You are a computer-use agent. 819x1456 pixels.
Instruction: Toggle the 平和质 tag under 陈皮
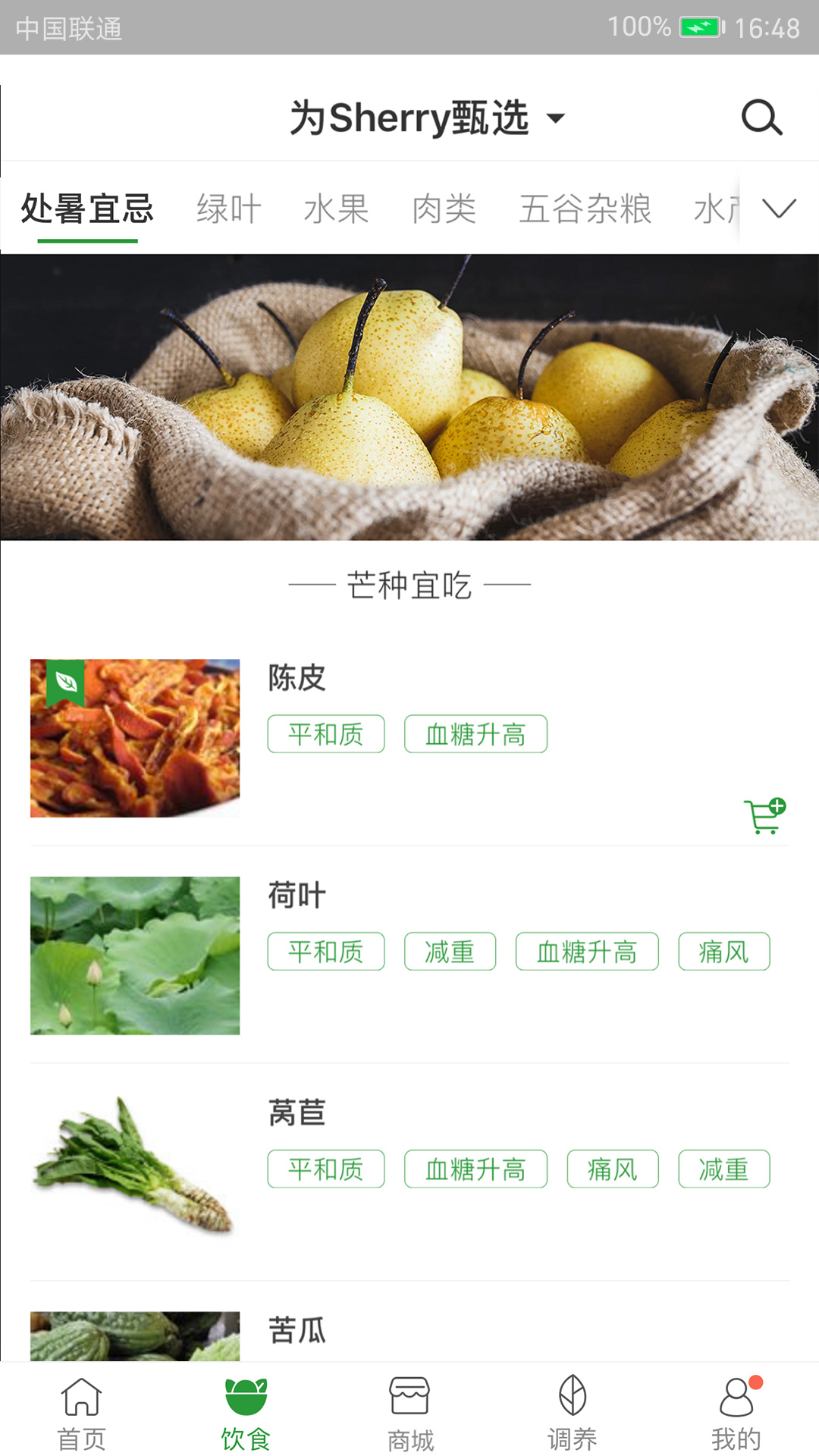[x=326, y=734]
